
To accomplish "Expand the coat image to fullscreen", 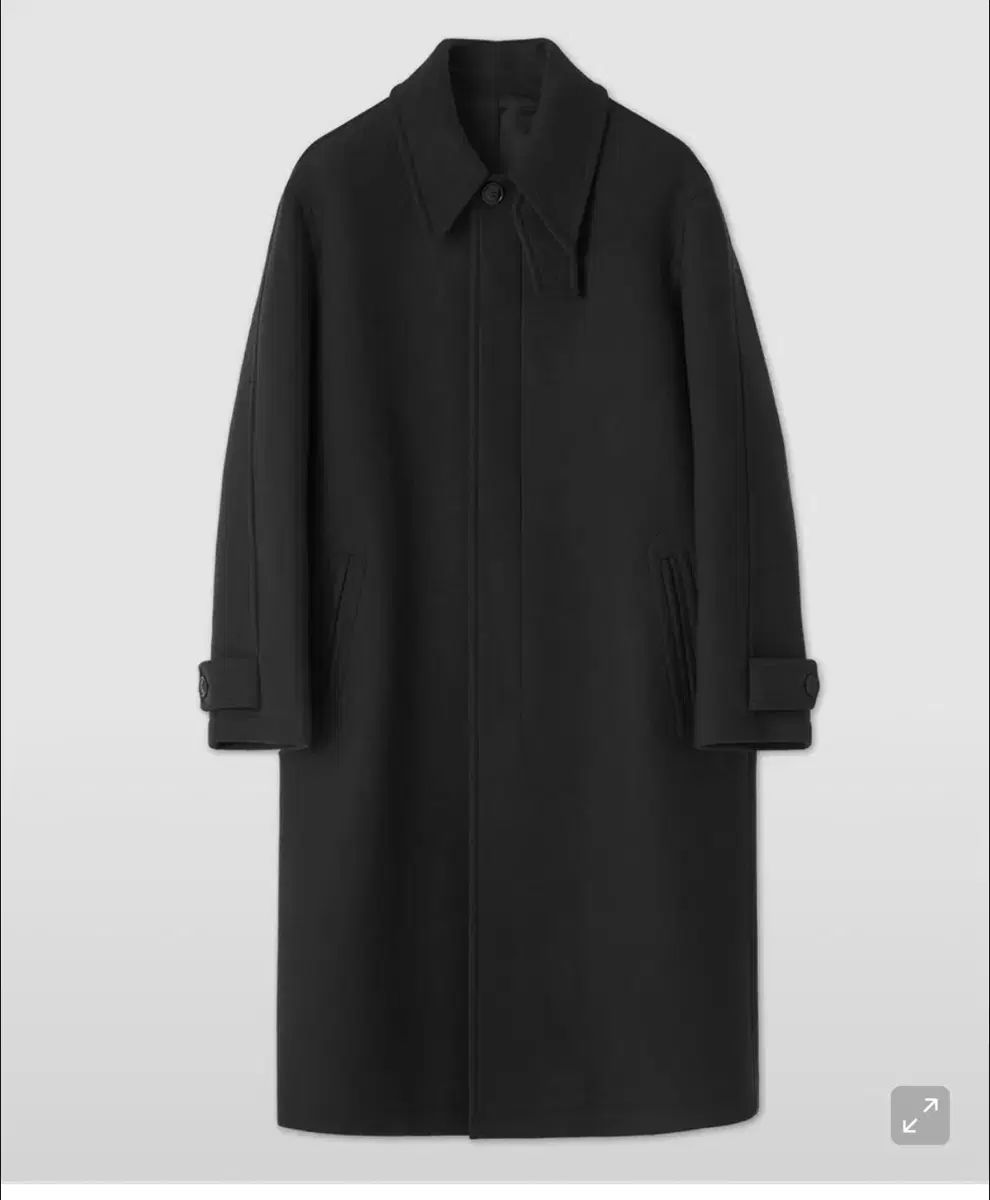I will click(920, 1115).
